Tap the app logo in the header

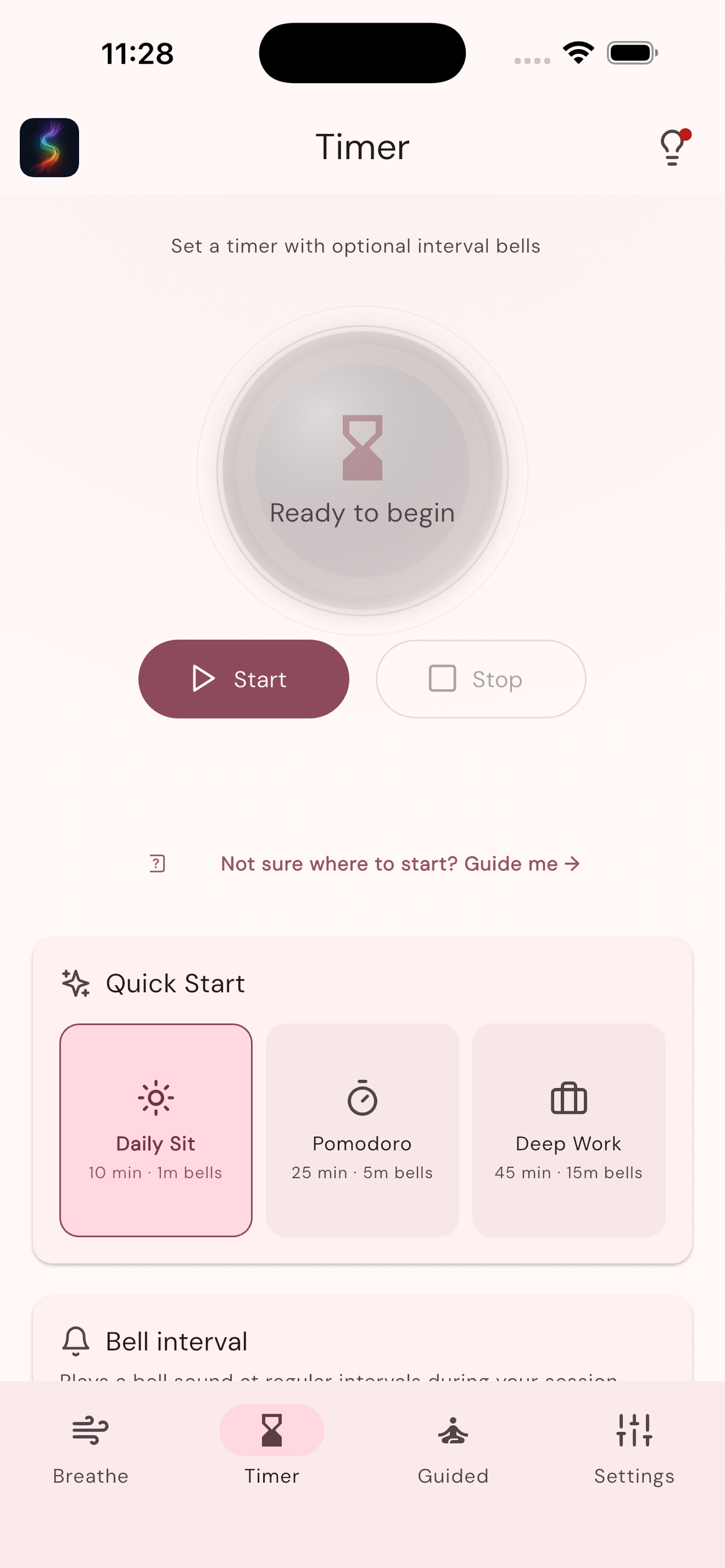click(49, 147)
